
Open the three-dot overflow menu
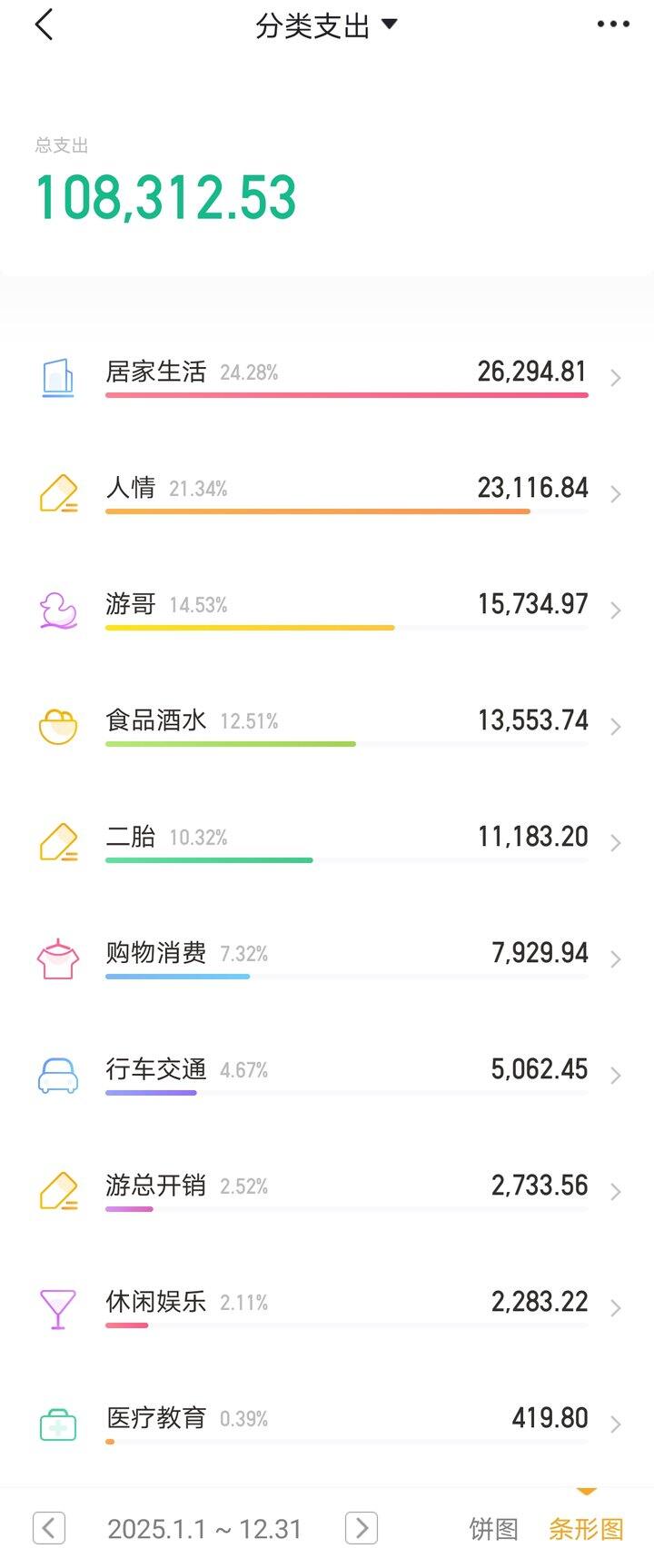(x=612, y=25)
